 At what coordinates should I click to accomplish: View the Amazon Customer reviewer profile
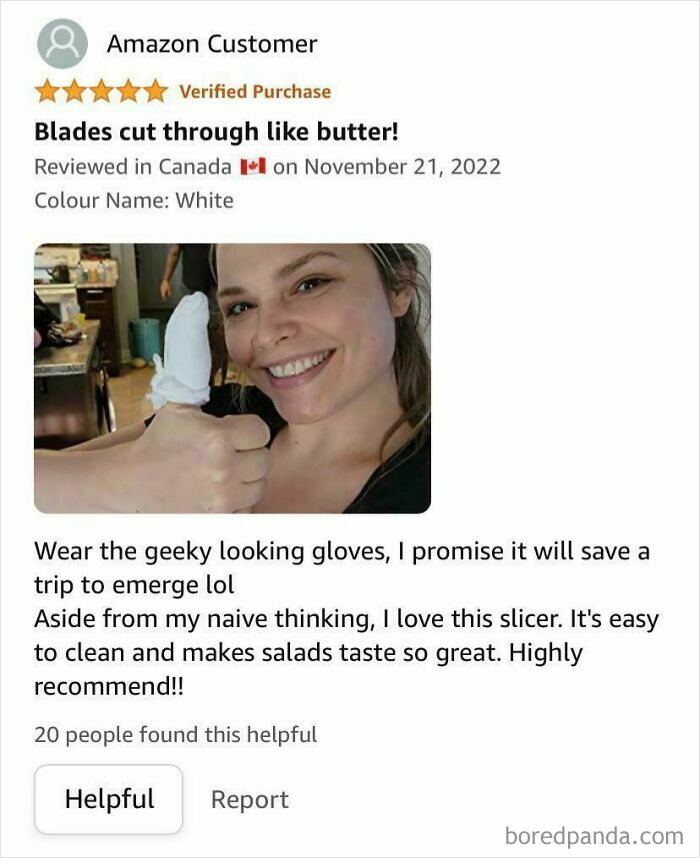click(x=211, y=44)
